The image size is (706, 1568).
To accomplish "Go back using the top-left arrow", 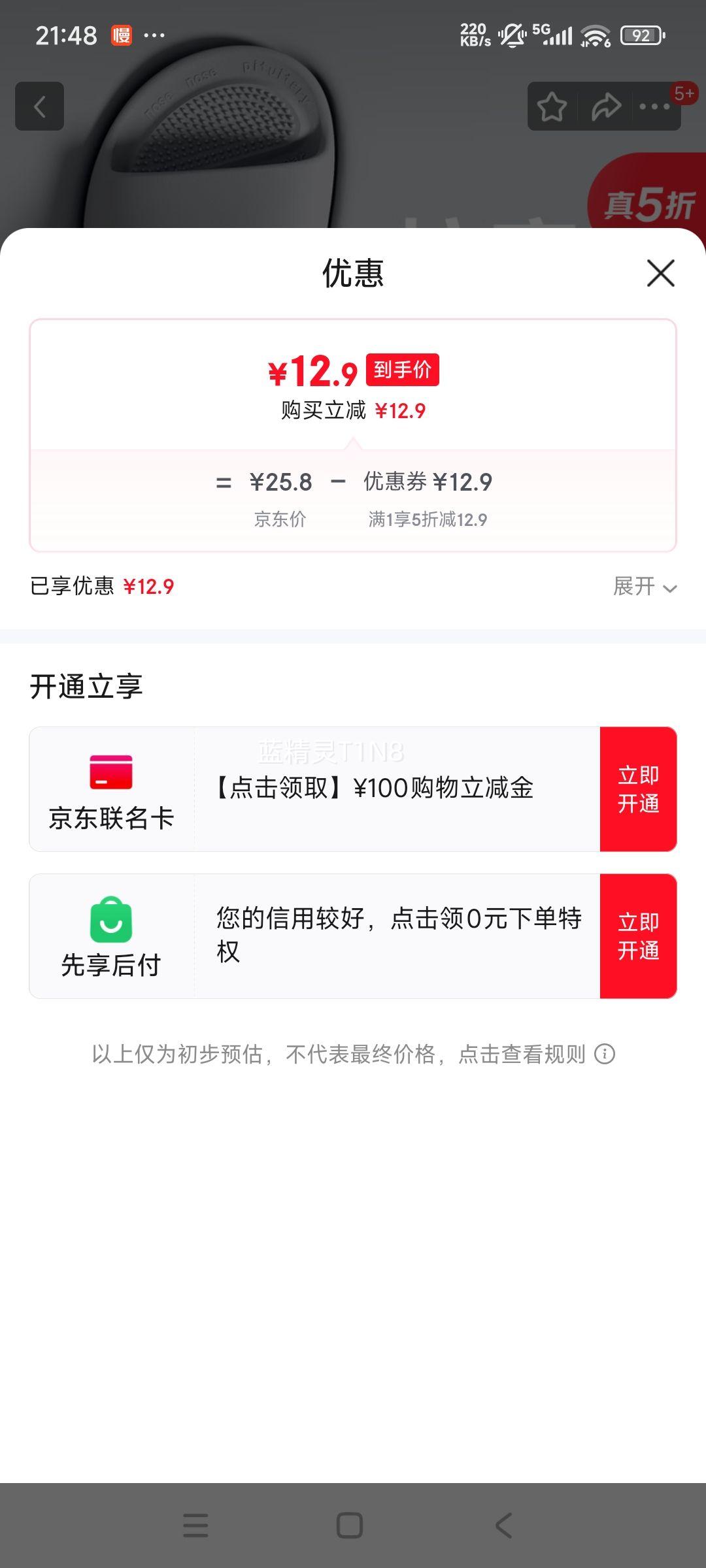I will tap(40, 106).
